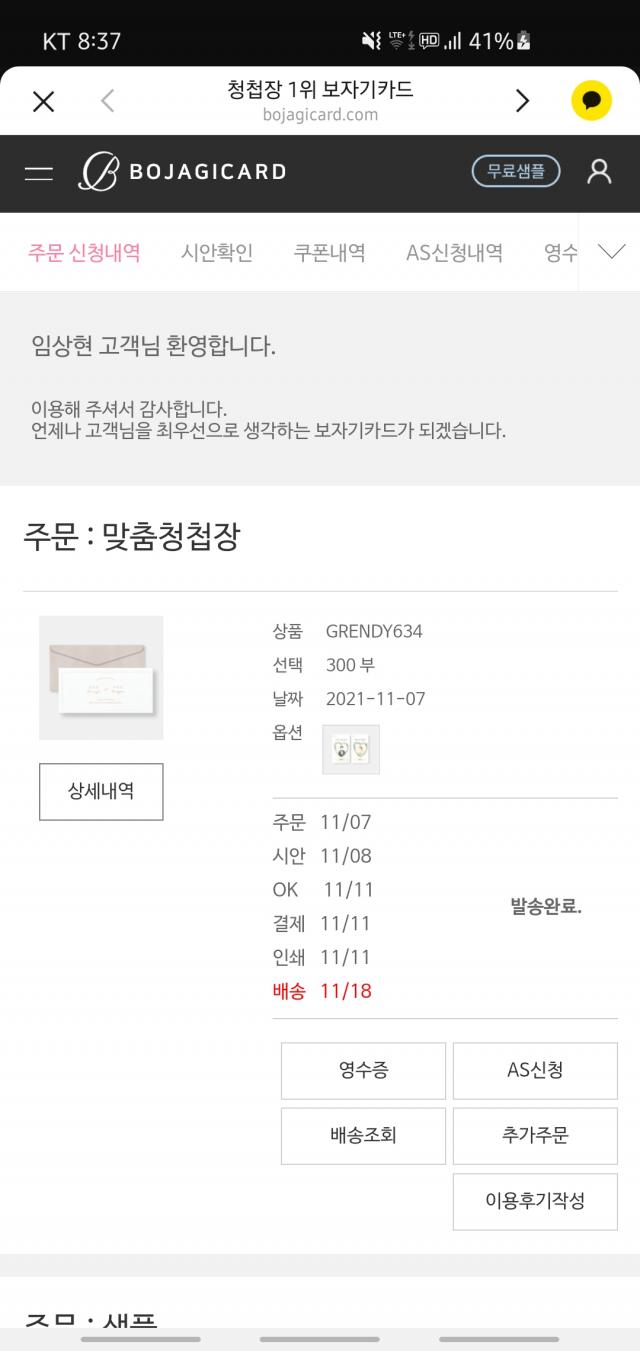
Task: Select the 주문 신청내역 tab
Action: [84, 253]
